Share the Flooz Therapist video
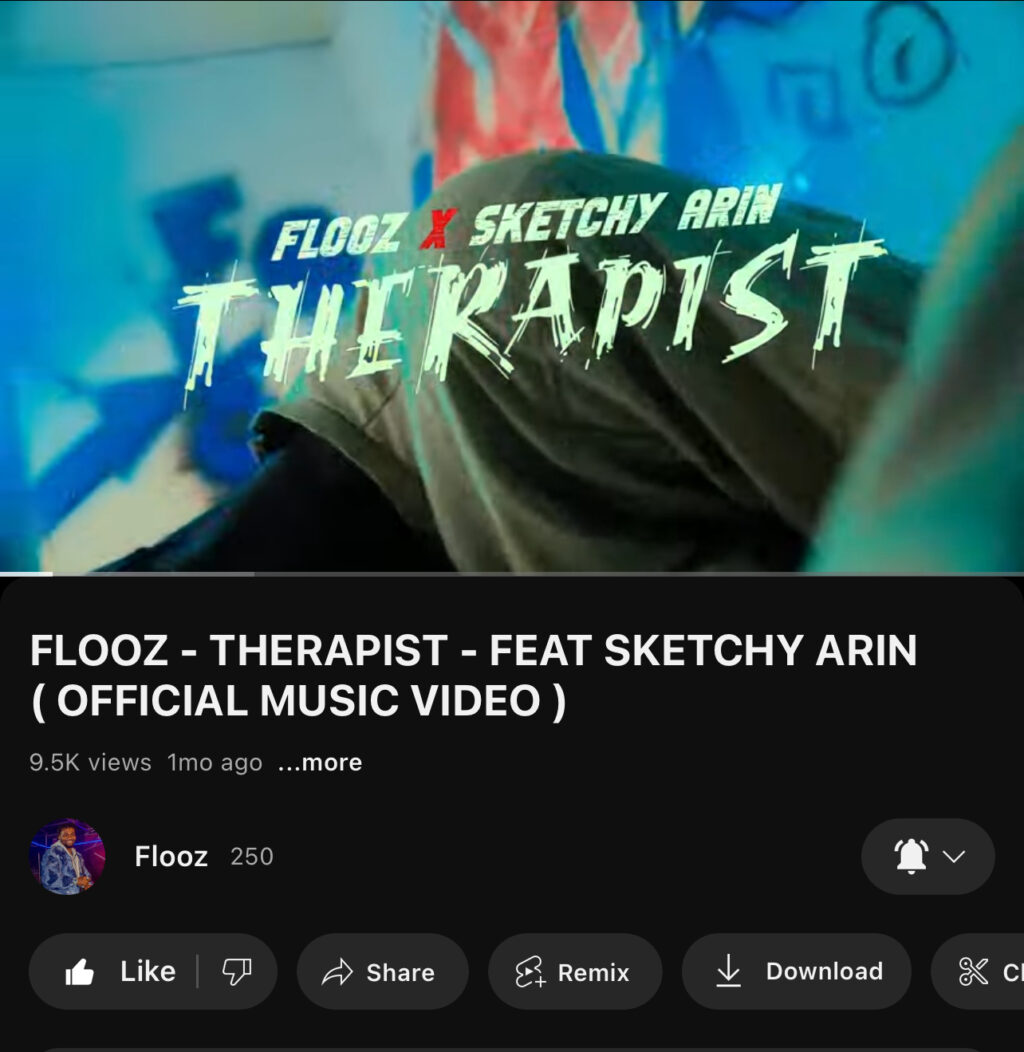The height and width of the screenshot is (1052, 1024). point(381,971)
